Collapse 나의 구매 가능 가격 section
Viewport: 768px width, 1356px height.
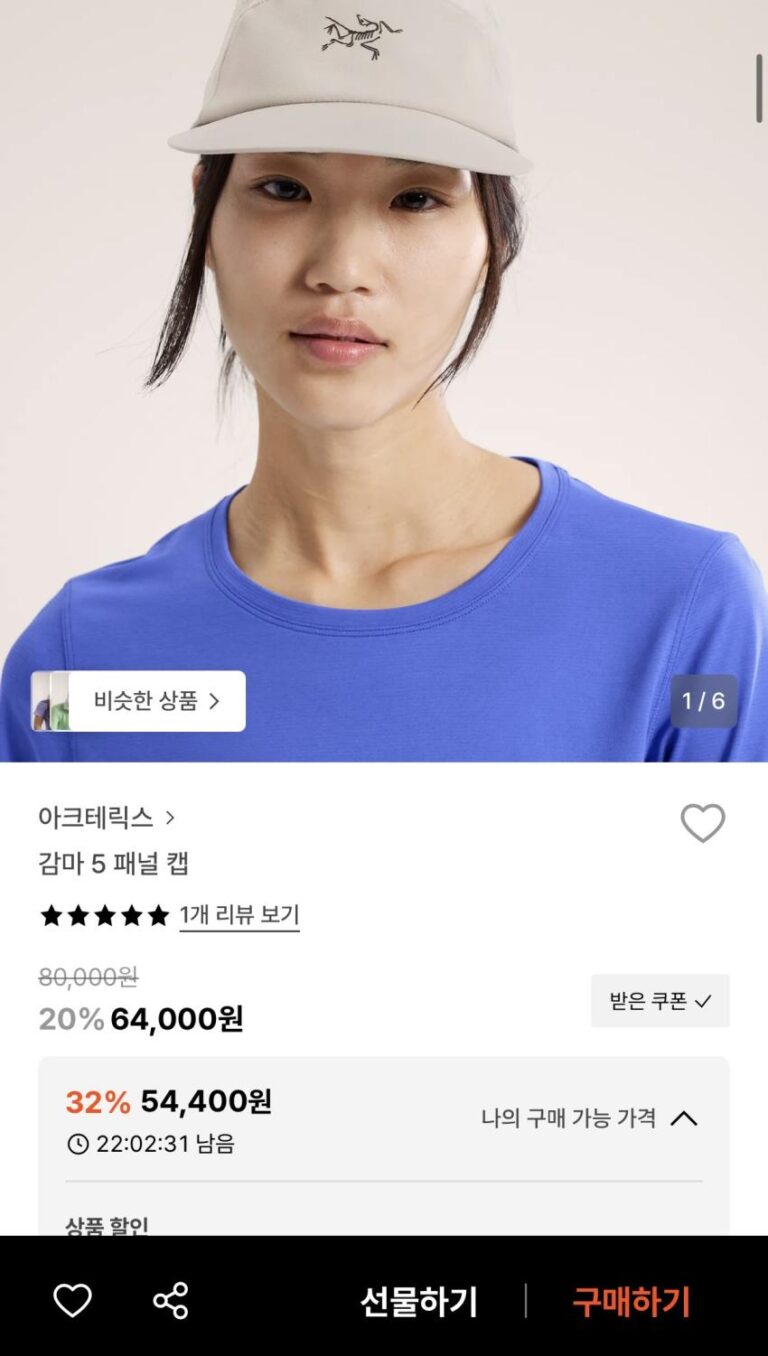click(683, 1118)
